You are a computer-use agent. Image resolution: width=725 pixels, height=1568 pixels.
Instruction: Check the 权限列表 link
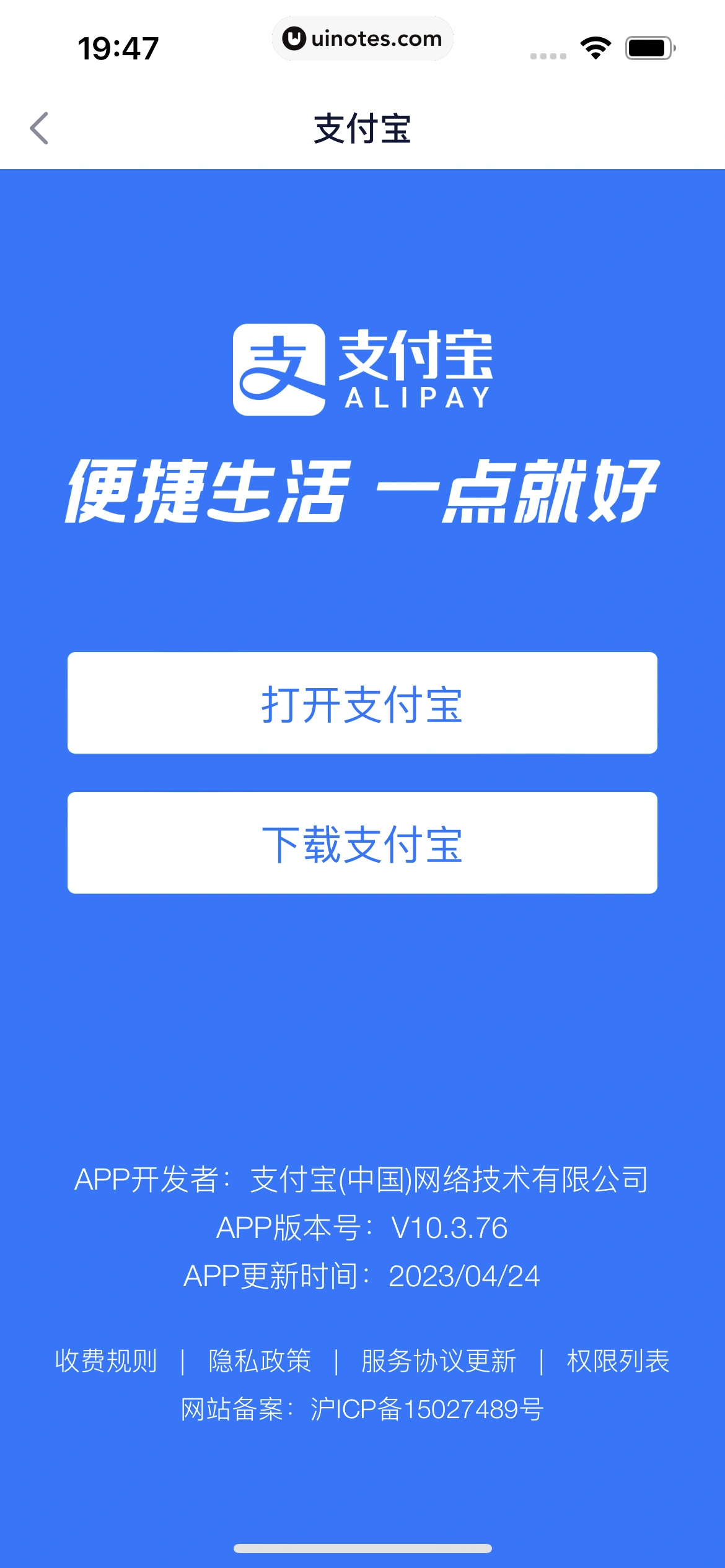[618, 1361]
